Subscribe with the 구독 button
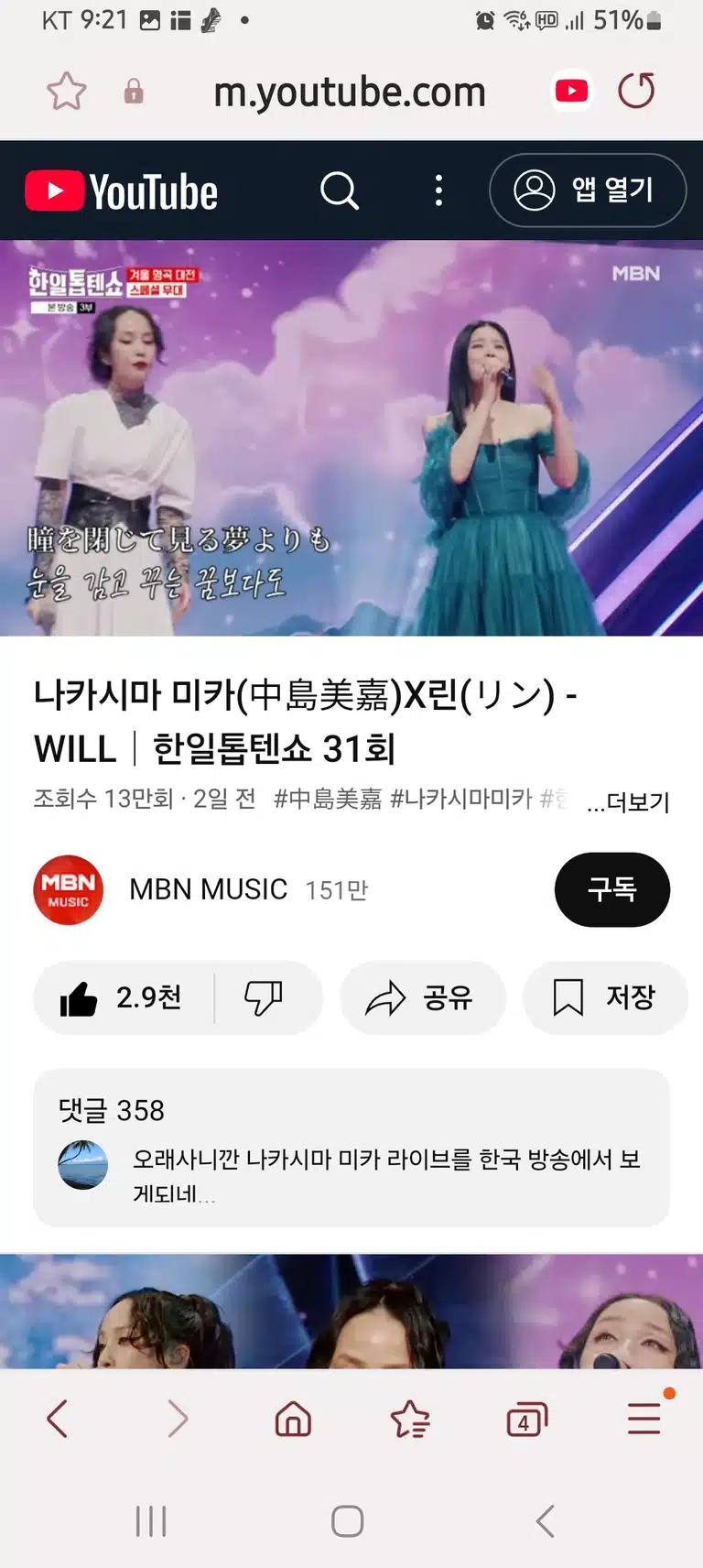Image resolution: width=703 pixels, height=1568 pixels. pos(612,889)
